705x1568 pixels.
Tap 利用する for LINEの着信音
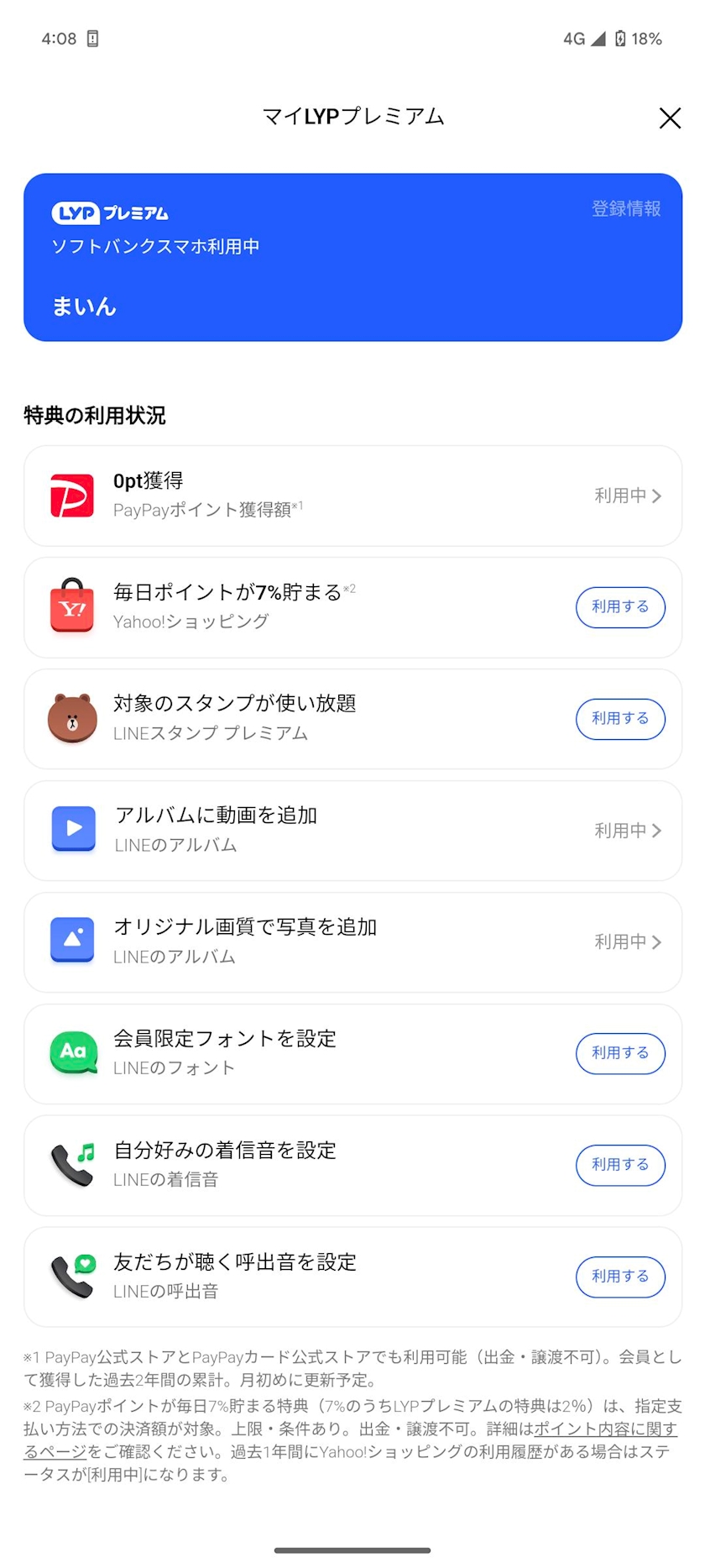coord(620,1165)
